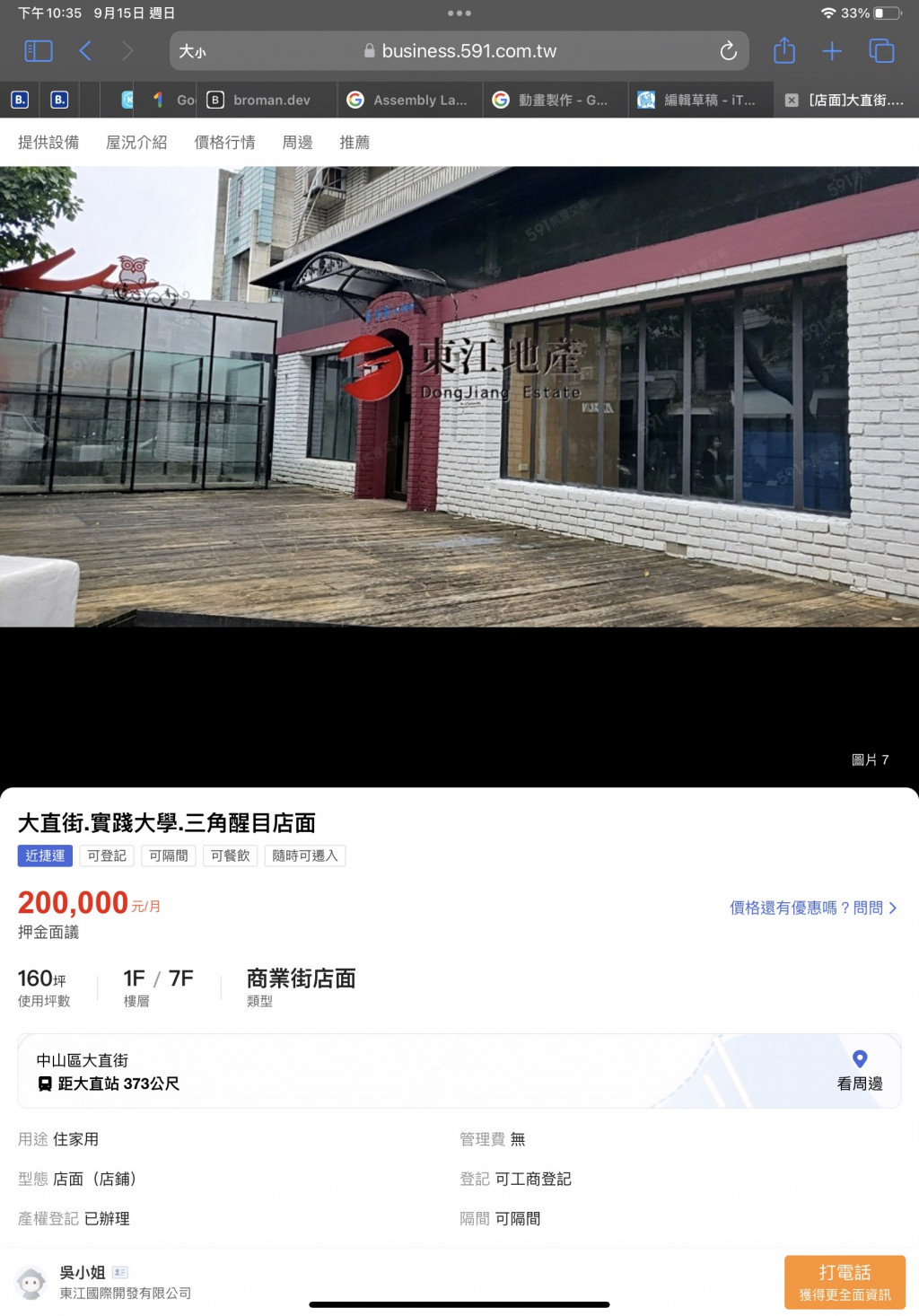The height and width of the screenshot is (1316, 919).
Task: Tap the business.591.com.tw address bar
Action: point(468,51)
